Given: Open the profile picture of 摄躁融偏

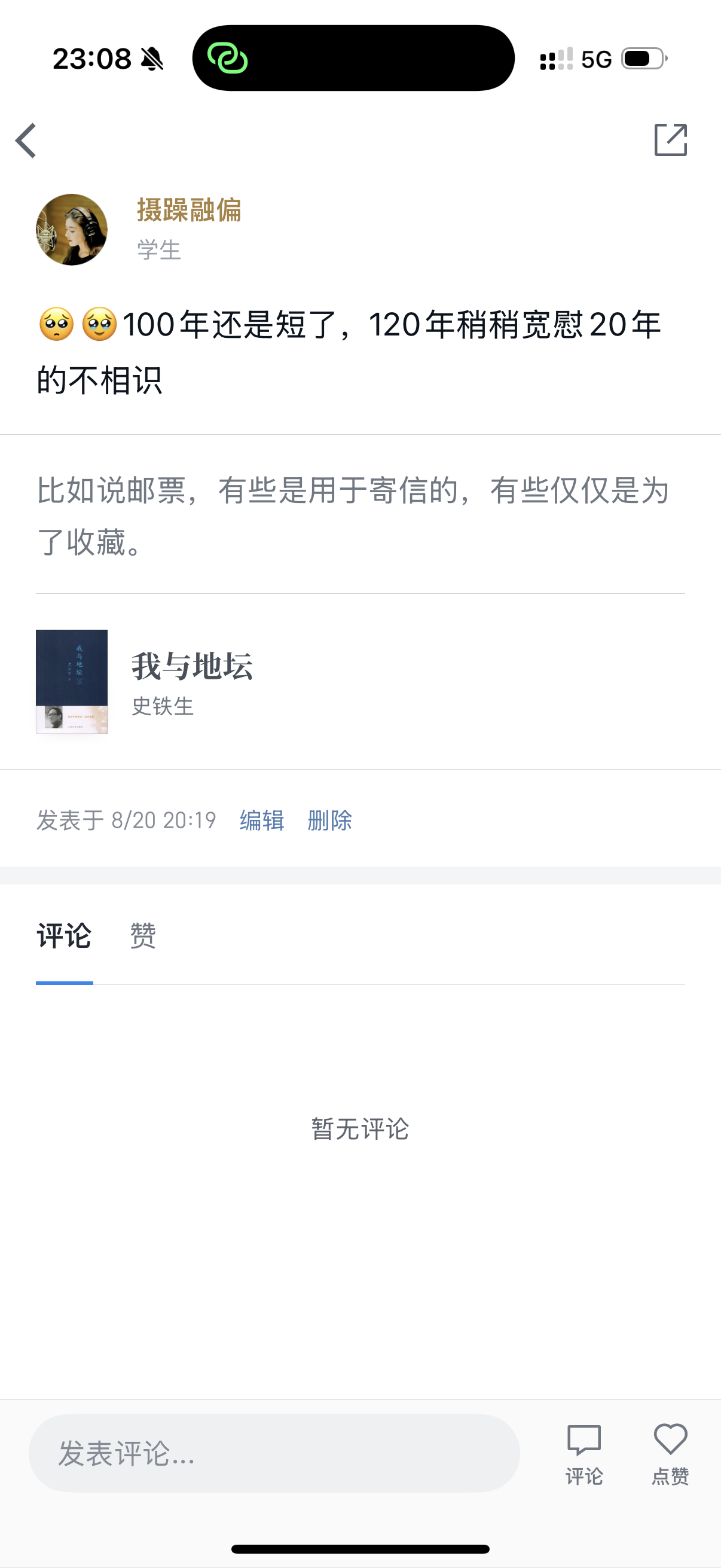Looking at the screenshot, I should click(72, 230).
